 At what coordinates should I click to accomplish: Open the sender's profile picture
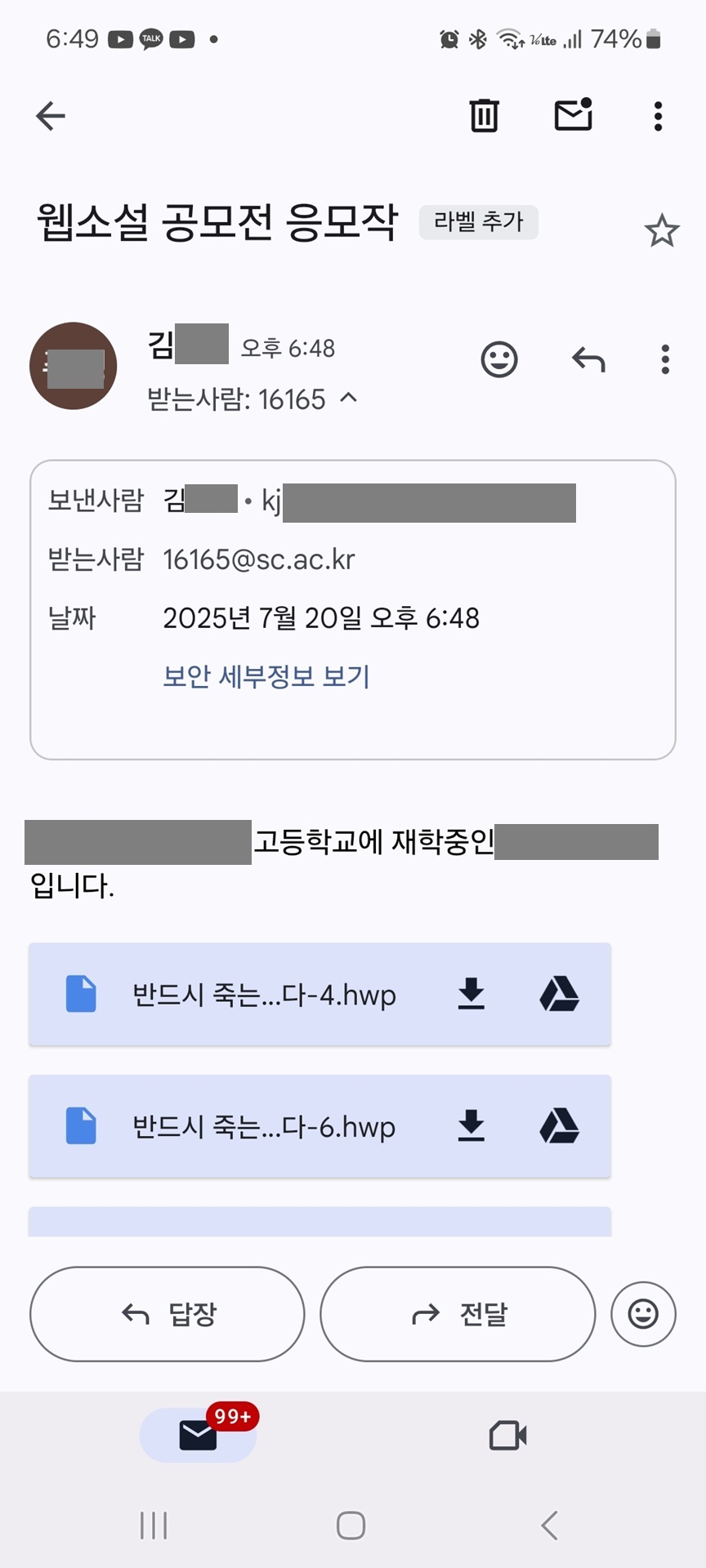coord(74,366)
